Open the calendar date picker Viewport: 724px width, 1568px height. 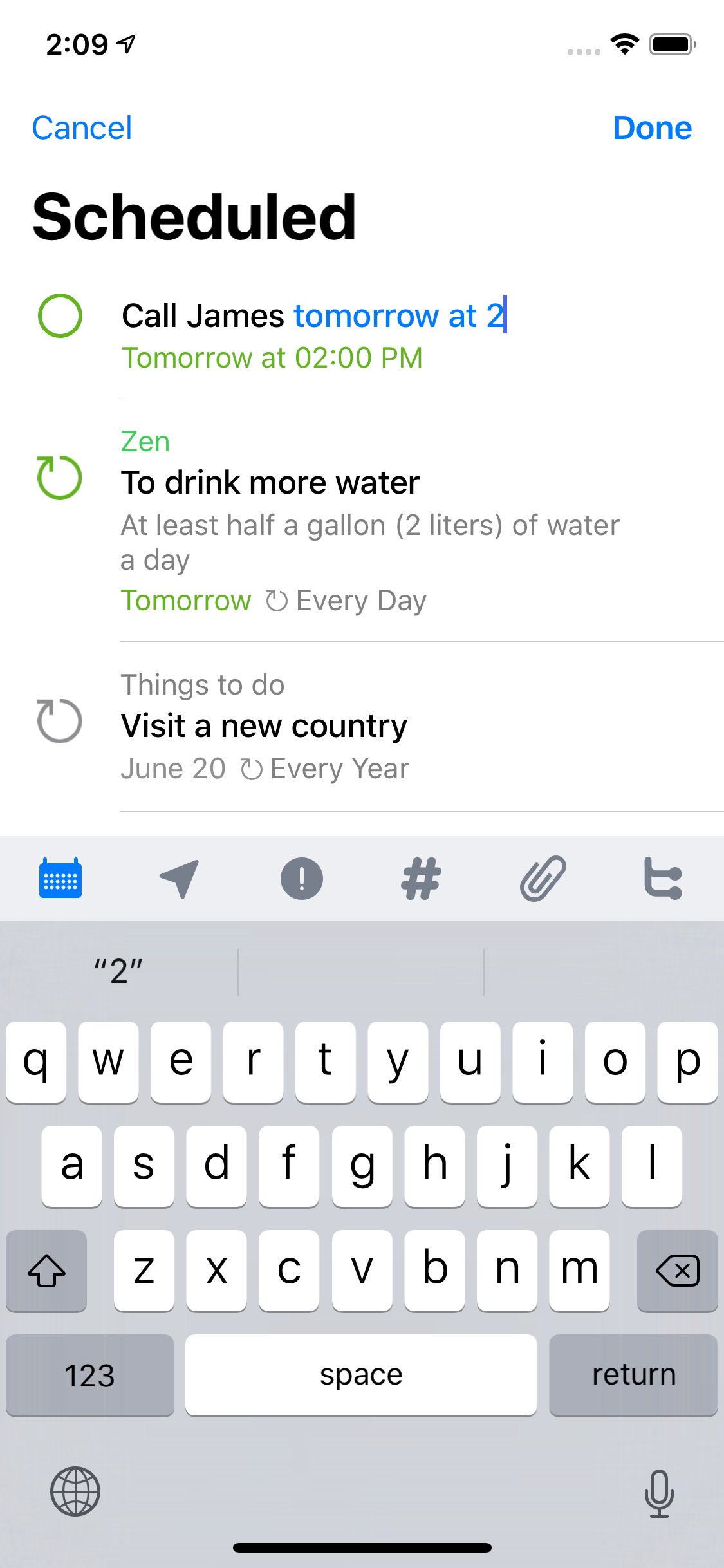60,878
